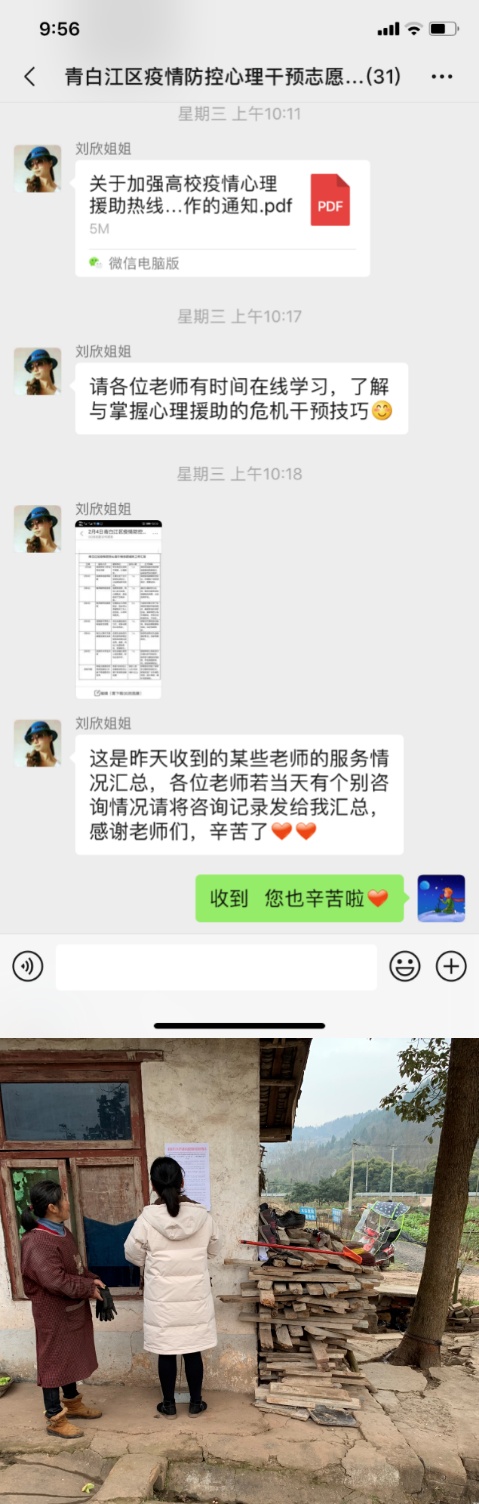
Task: Open 刘欣姐姐's avatar beside the PDF message
Action: coord(37,168)
